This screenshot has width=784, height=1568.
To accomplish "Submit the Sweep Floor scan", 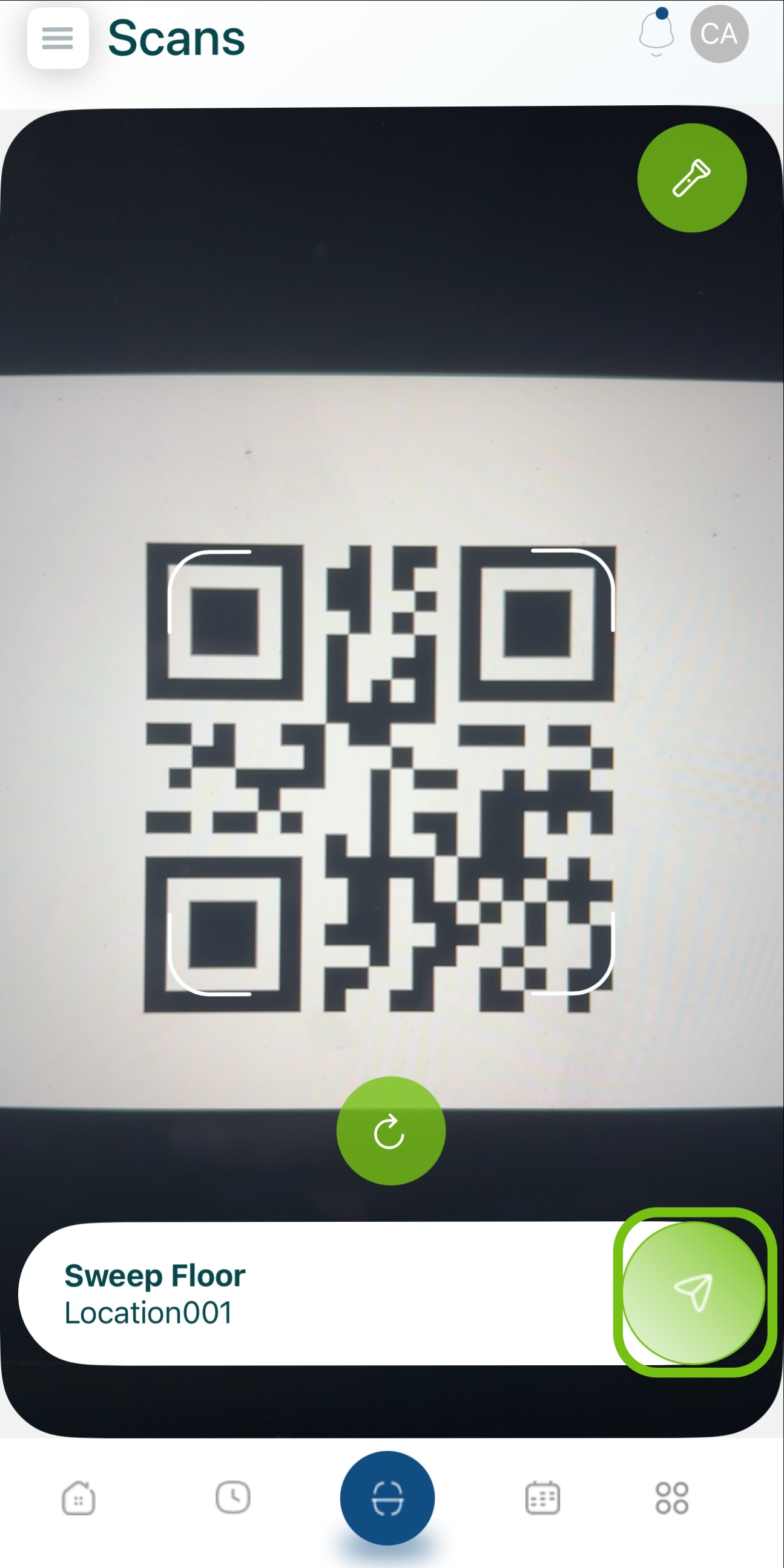I will 694,1293.
